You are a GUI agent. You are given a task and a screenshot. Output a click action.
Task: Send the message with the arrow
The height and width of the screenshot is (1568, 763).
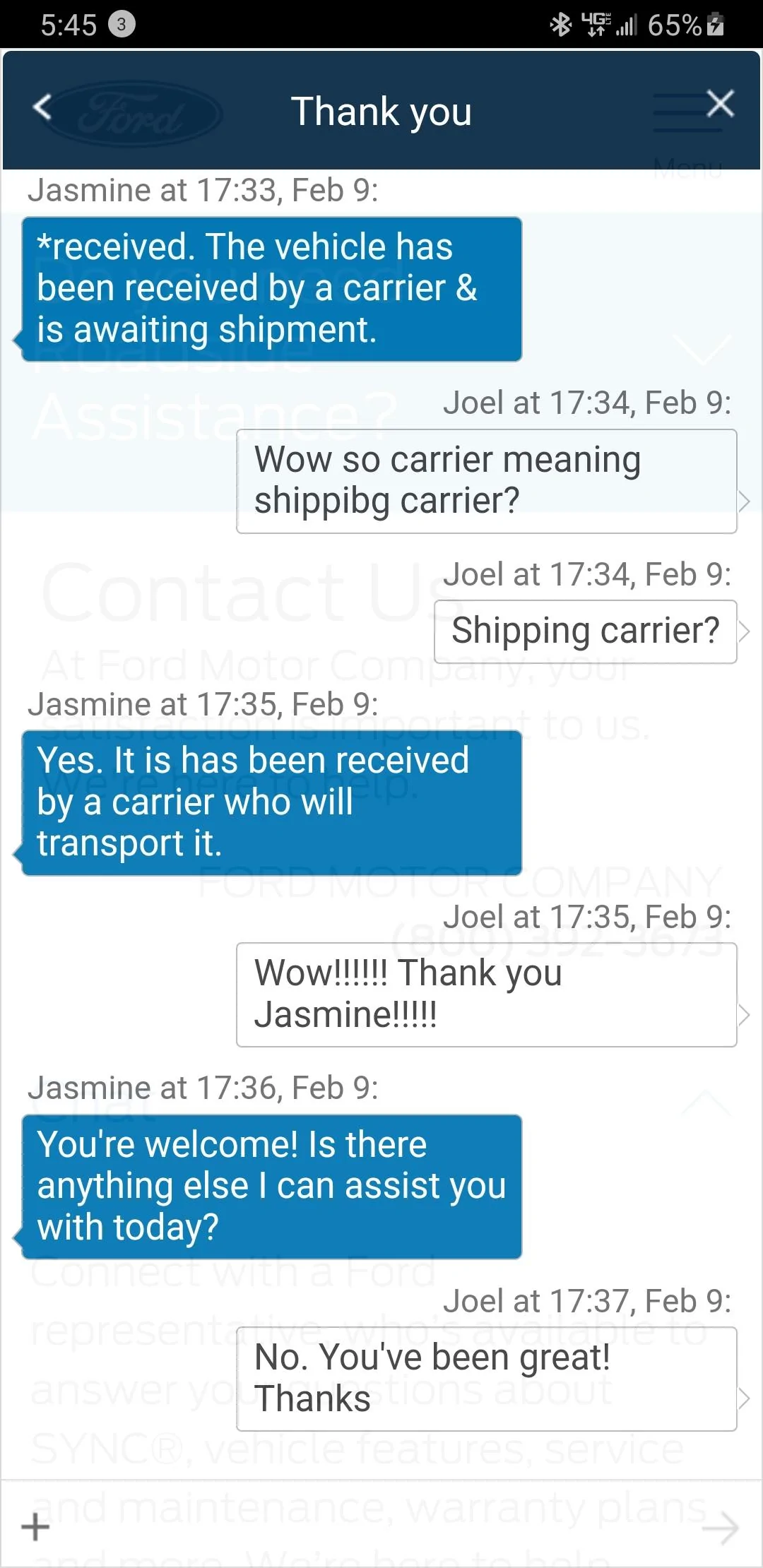(x=721, y=1528)
